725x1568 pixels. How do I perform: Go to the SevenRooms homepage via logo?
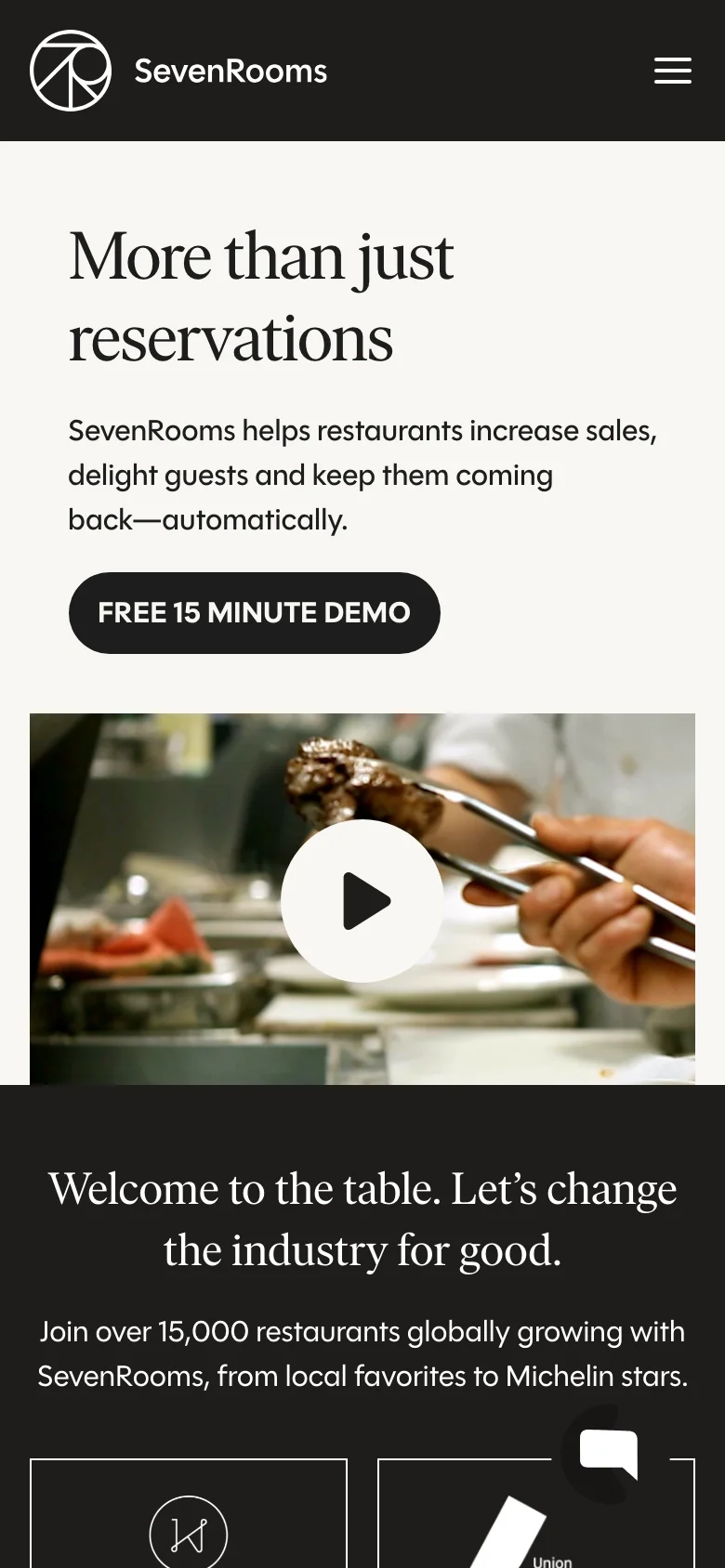(178, 71)
